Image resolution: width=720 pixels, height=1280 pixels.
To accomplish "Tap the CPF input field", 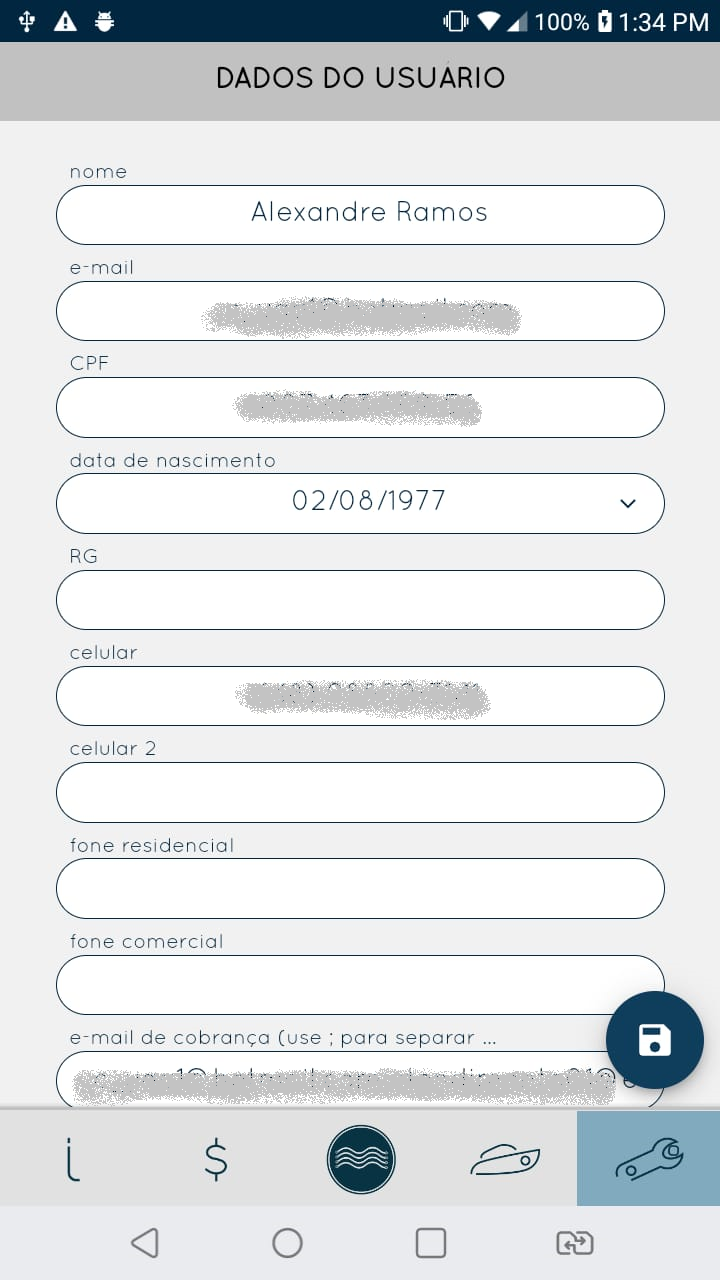I will tap(360, 407).
